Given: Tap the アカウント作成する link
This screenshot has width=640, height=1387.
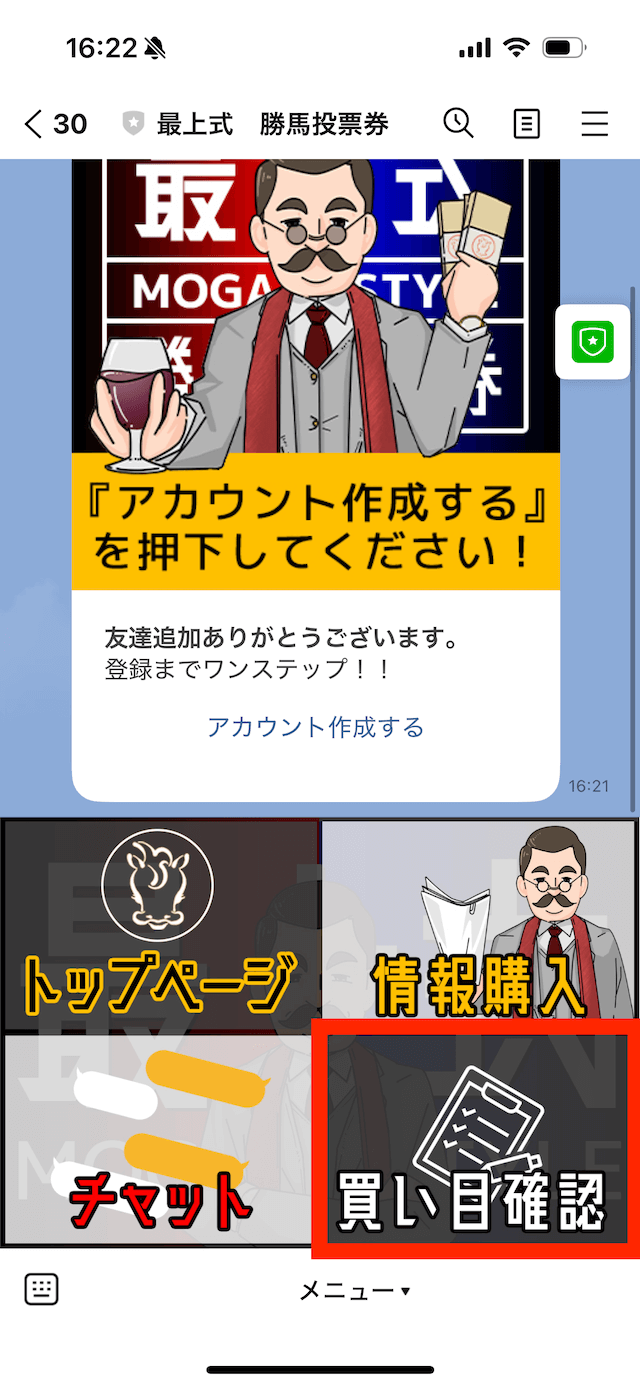Looking at the screenshot, I should pos(316,727).
